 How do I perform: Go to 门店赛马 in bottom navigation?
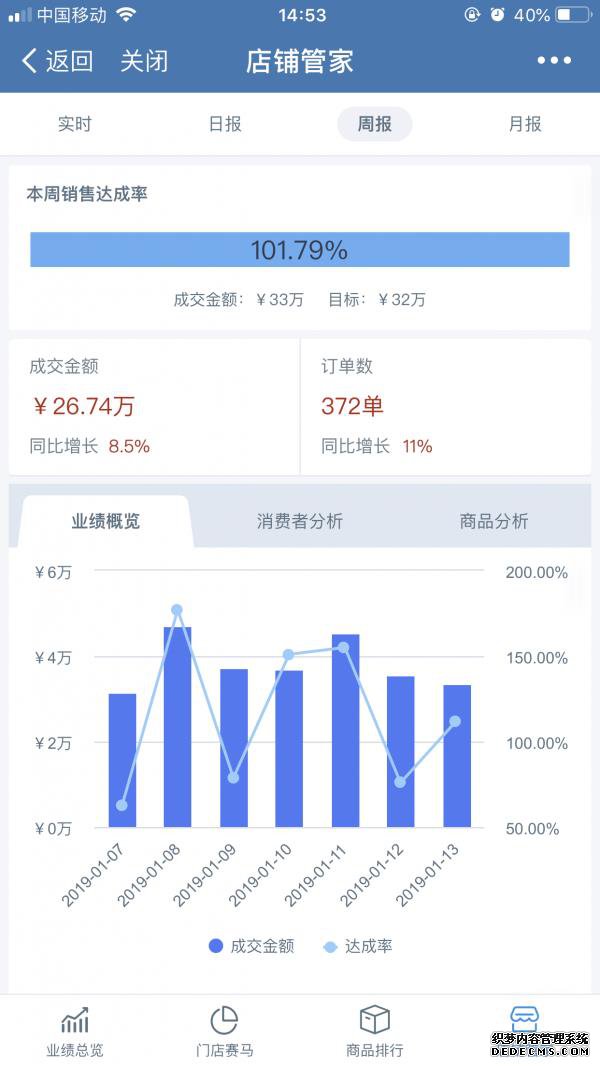tap(225, 1030)
